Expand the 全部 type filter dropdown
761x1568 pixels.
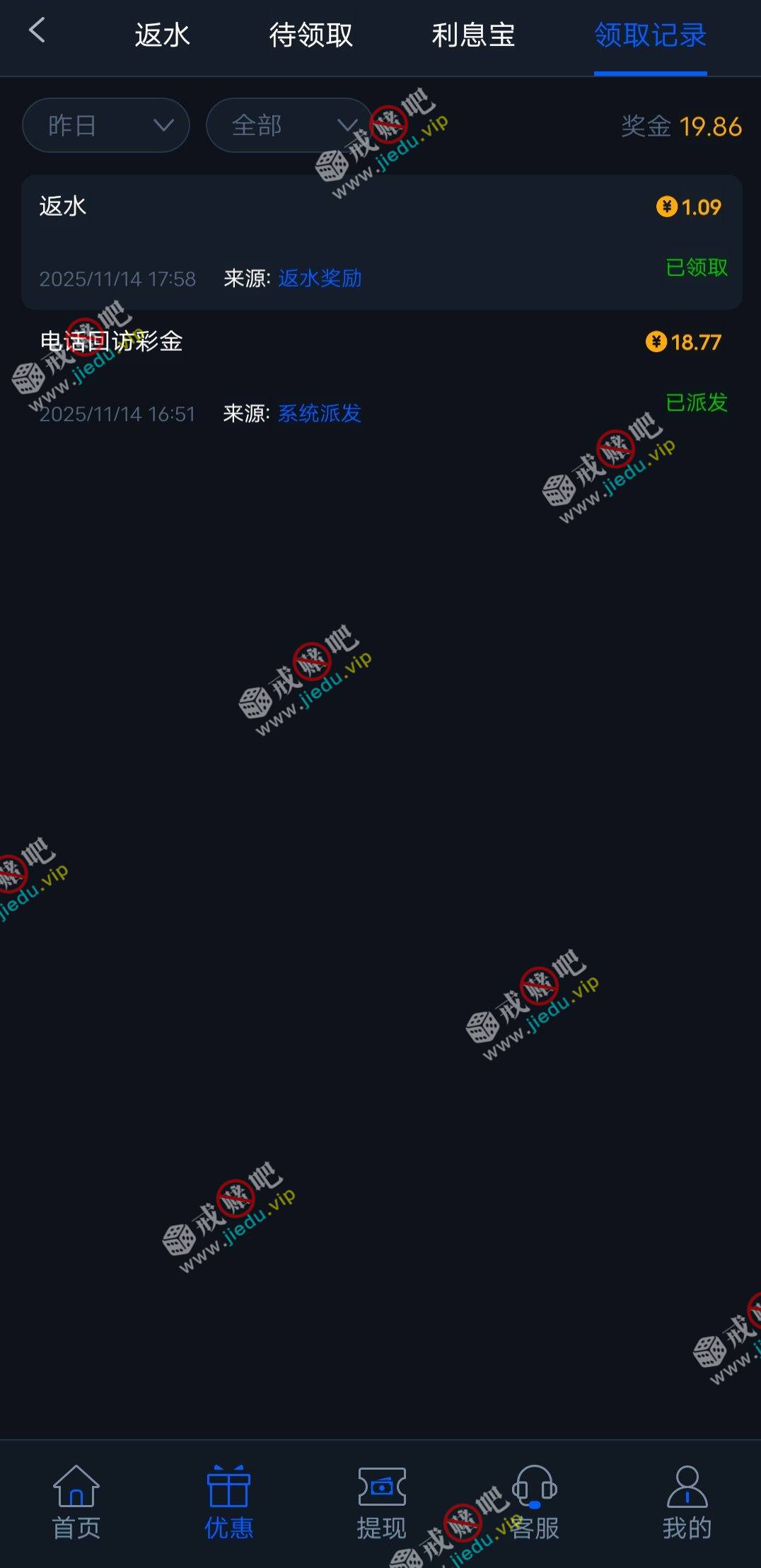tap(289, 126)
